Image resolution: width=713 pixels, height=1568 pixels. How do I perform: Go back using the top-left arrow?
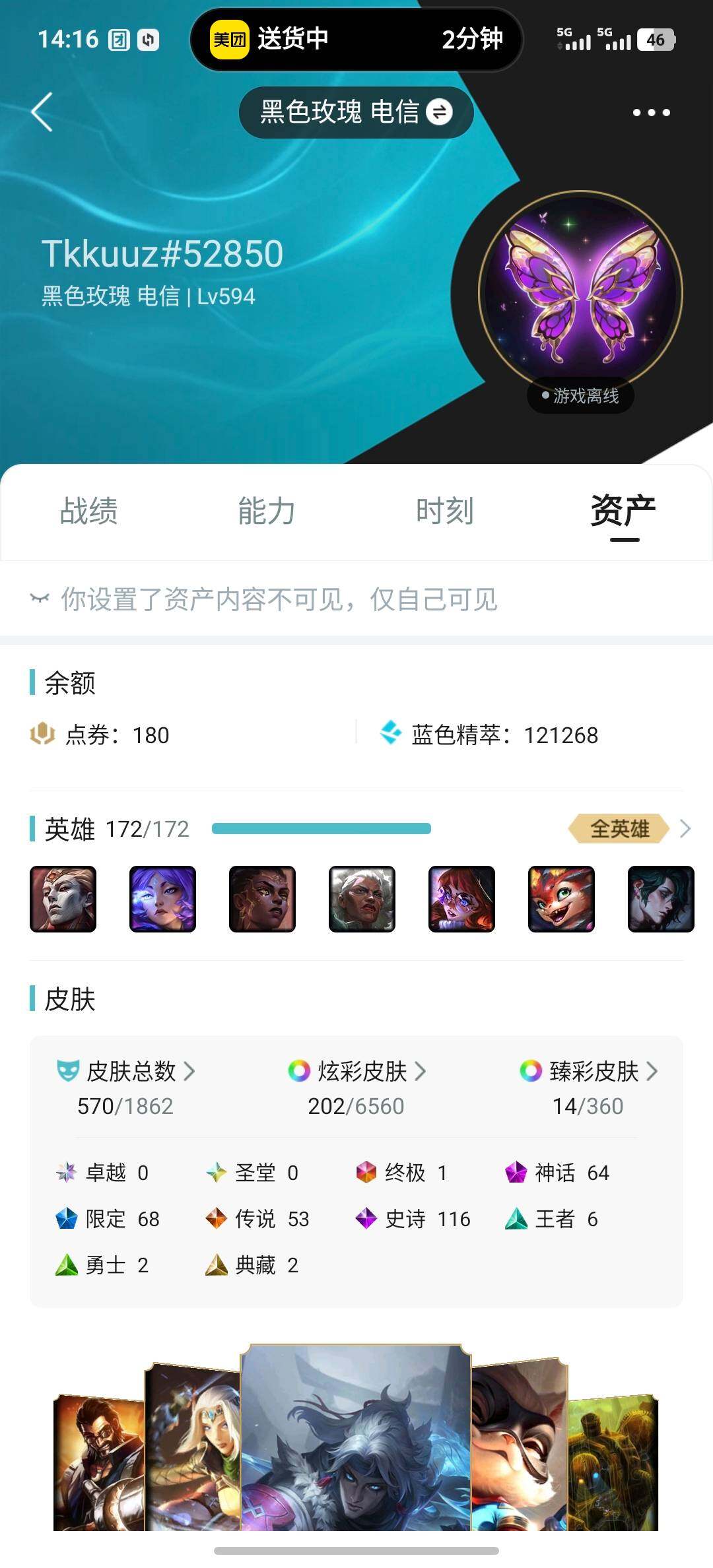[42, 112]
